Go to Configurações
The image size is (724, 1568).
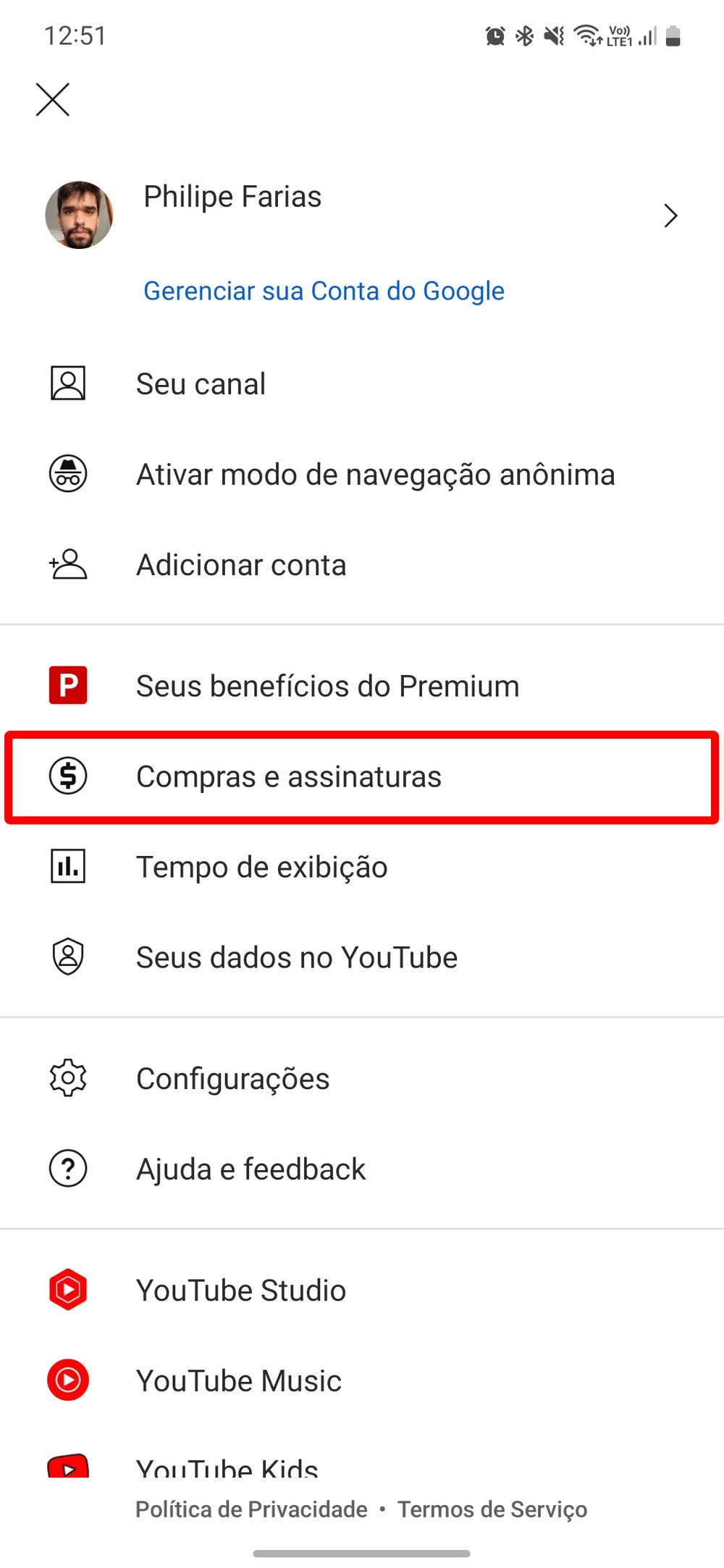pos(232,1079)
